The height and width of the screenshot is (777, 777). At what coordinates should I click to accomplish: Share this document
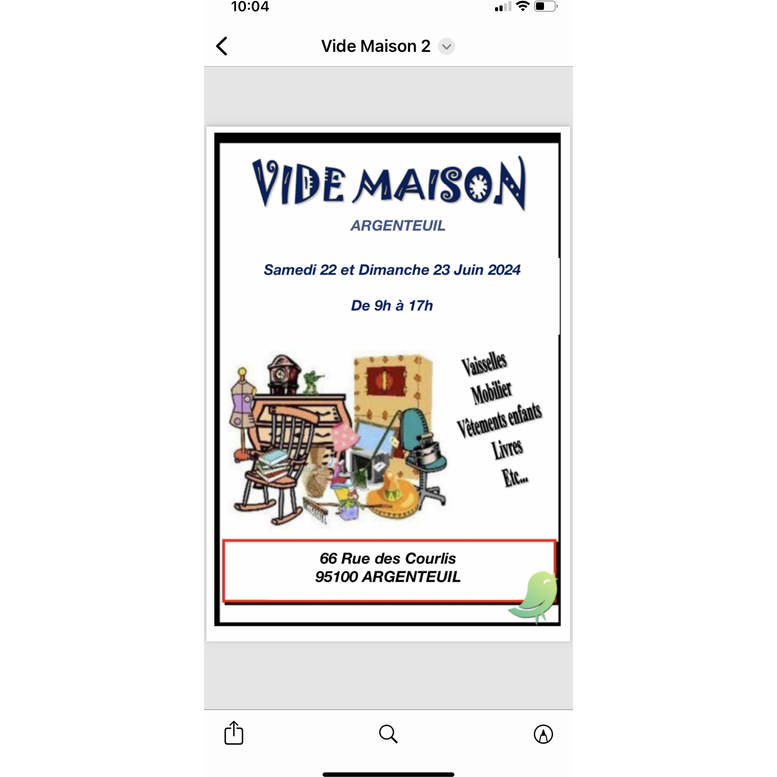click(233, 734)
